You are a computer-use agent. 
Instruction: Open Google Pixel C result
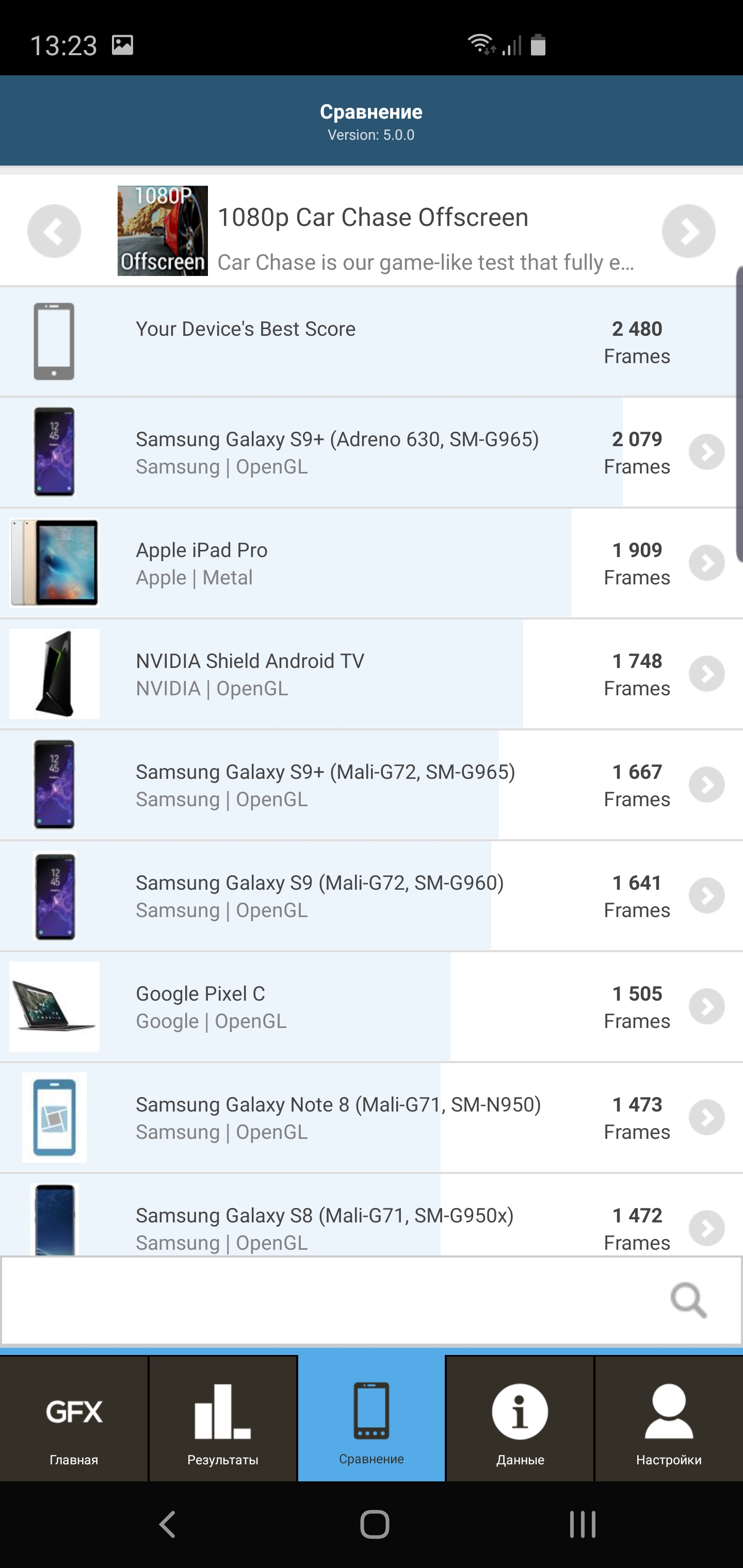(x=706, y=1006)
